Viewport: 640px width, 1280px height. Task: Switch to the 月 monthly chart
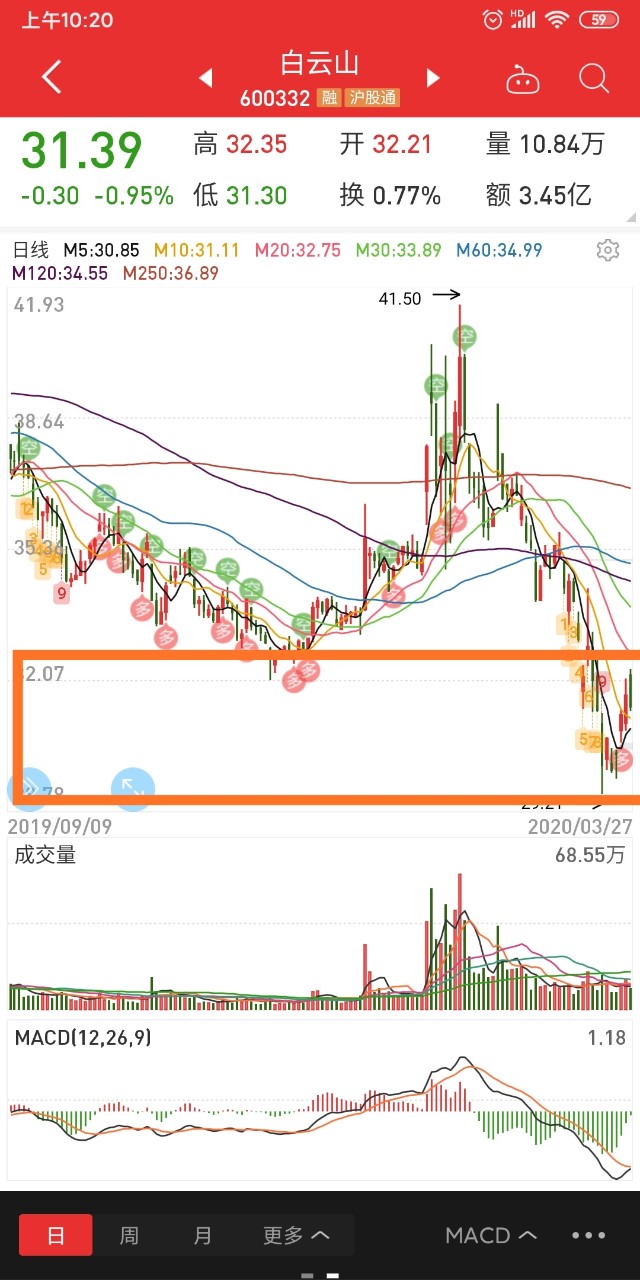click(x=203, y=1235)
